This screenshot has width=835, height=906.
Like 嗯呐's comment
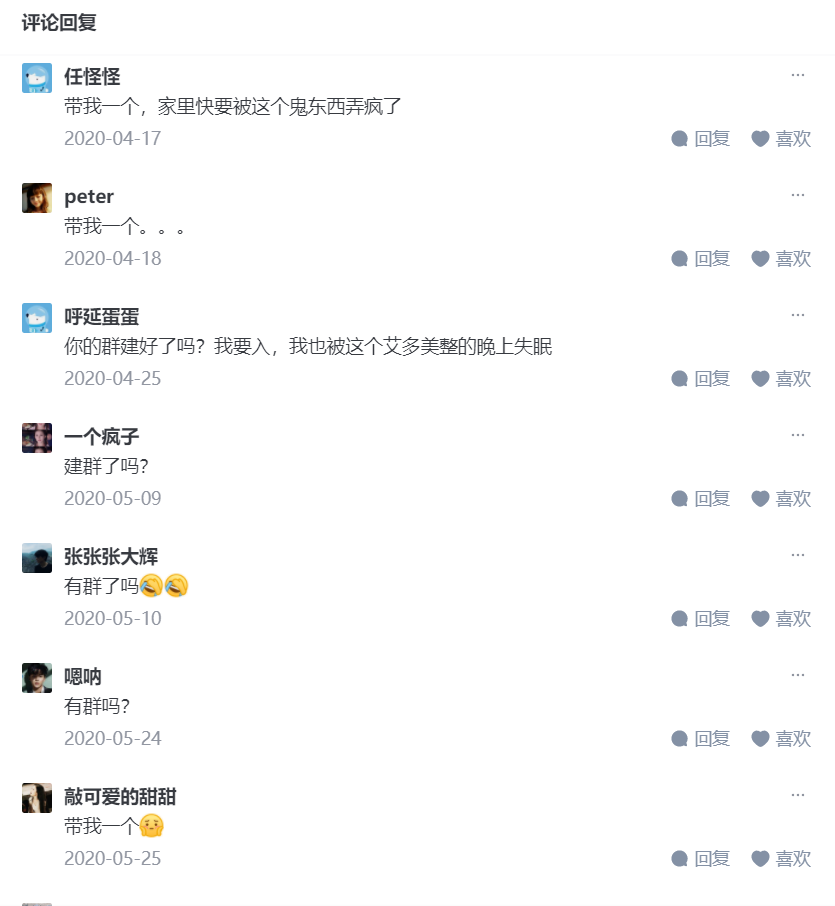[781, 739]
